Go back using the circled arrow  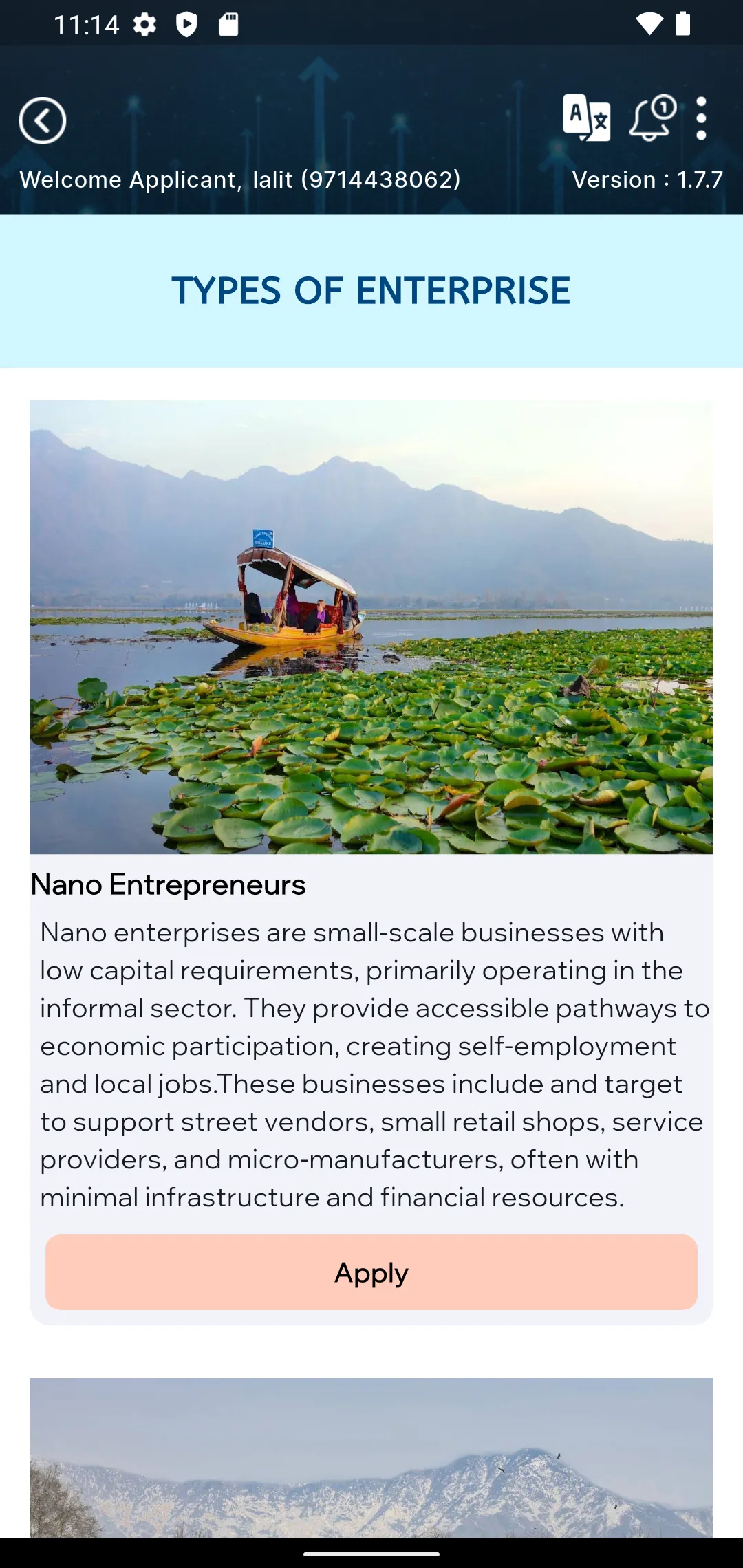point(43,120)
